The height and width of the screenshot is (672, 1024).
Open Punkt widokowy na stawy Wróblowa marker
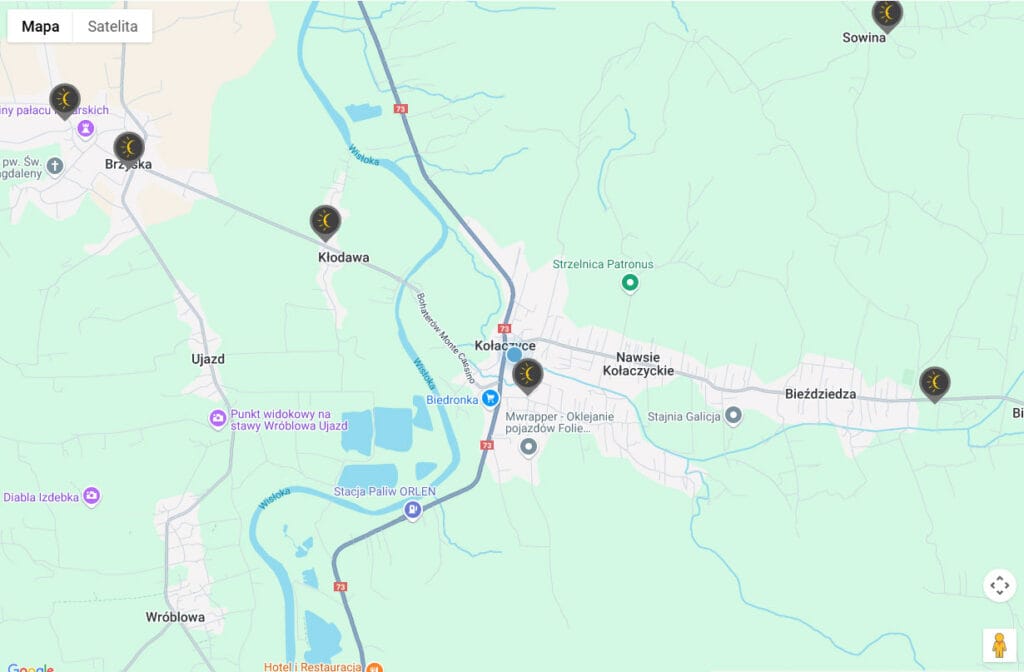pos(218,419)
